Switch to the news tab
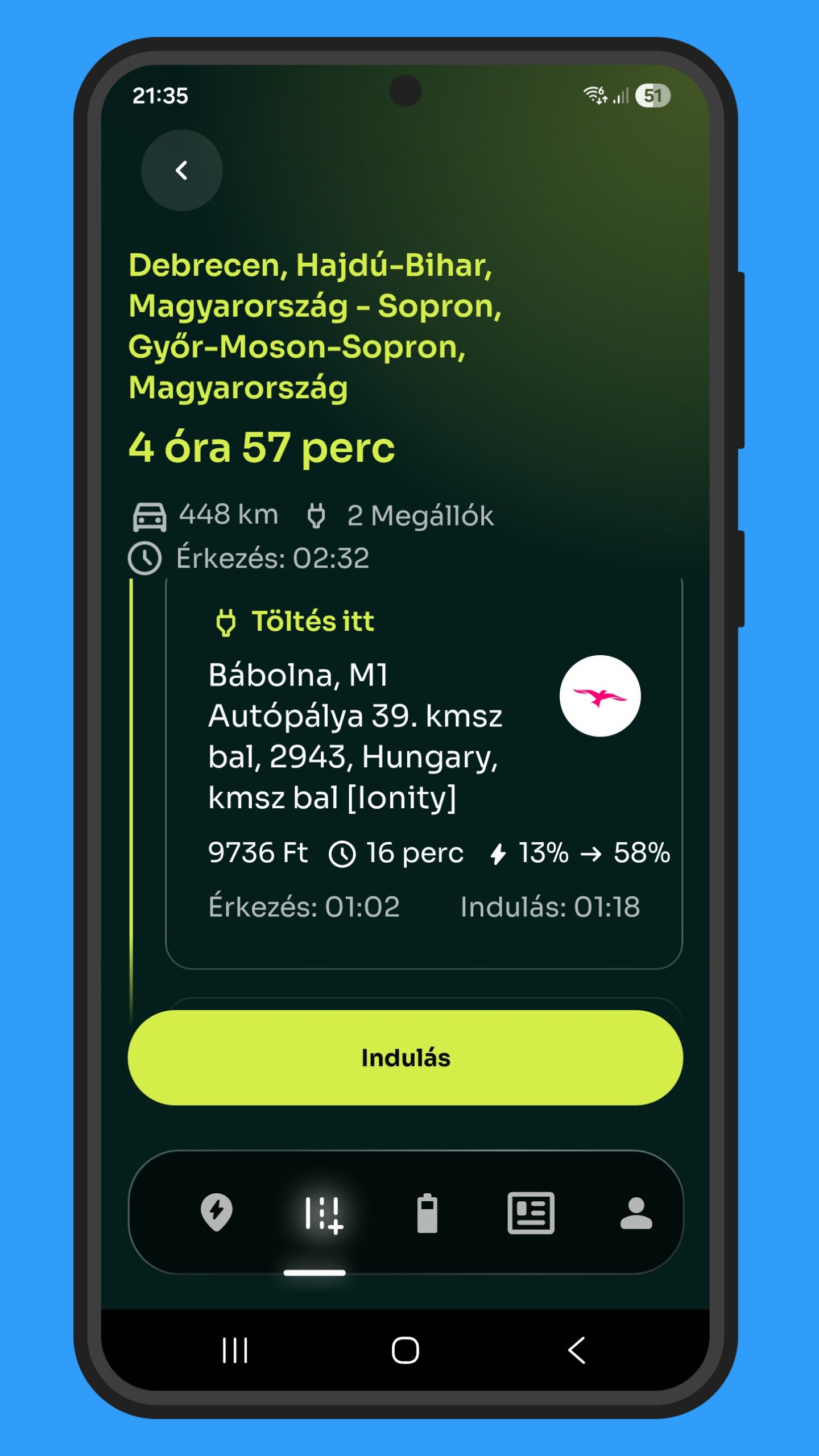The height and width of the screenshot is (1456, 819). (531, 1213)
